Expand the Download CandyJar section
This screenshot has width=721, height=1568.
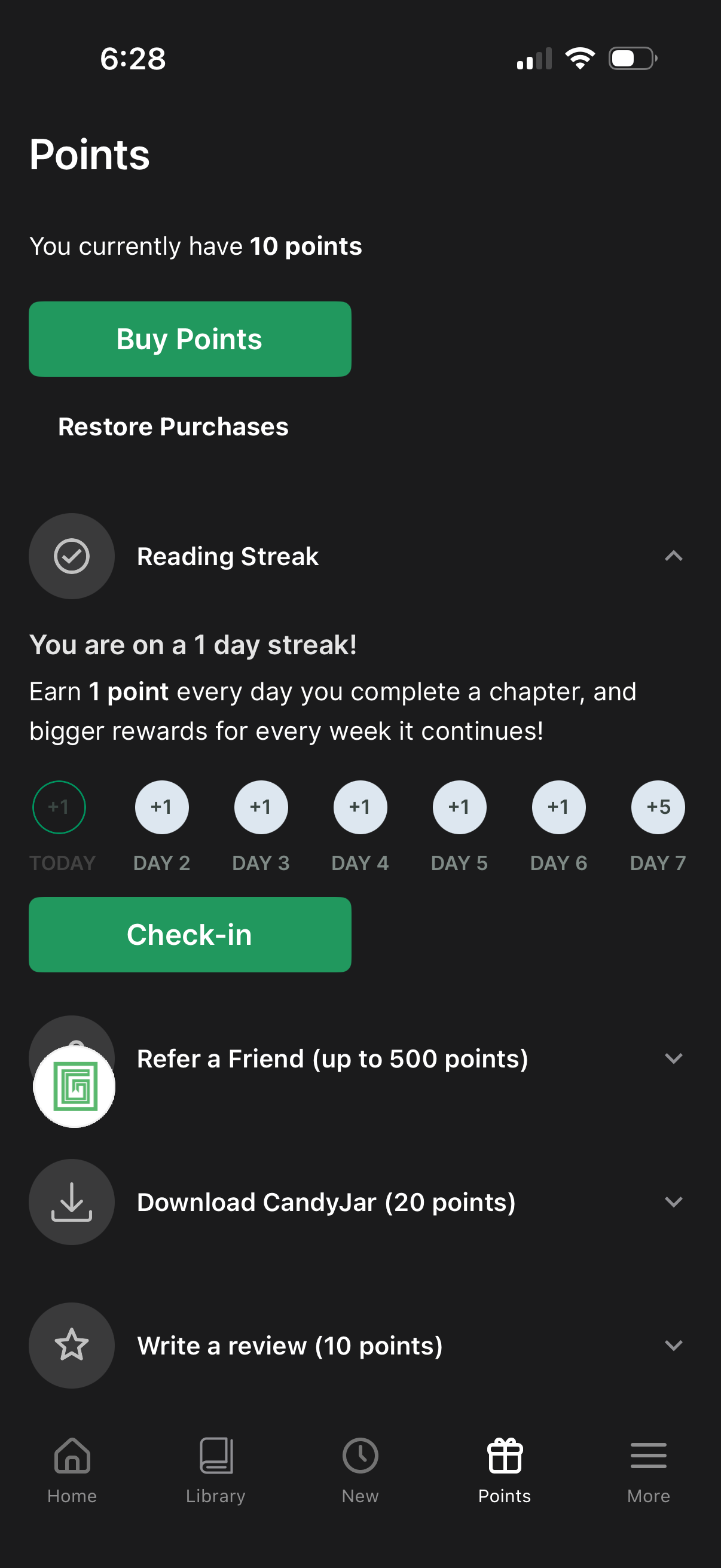[x=674, y=1202]
